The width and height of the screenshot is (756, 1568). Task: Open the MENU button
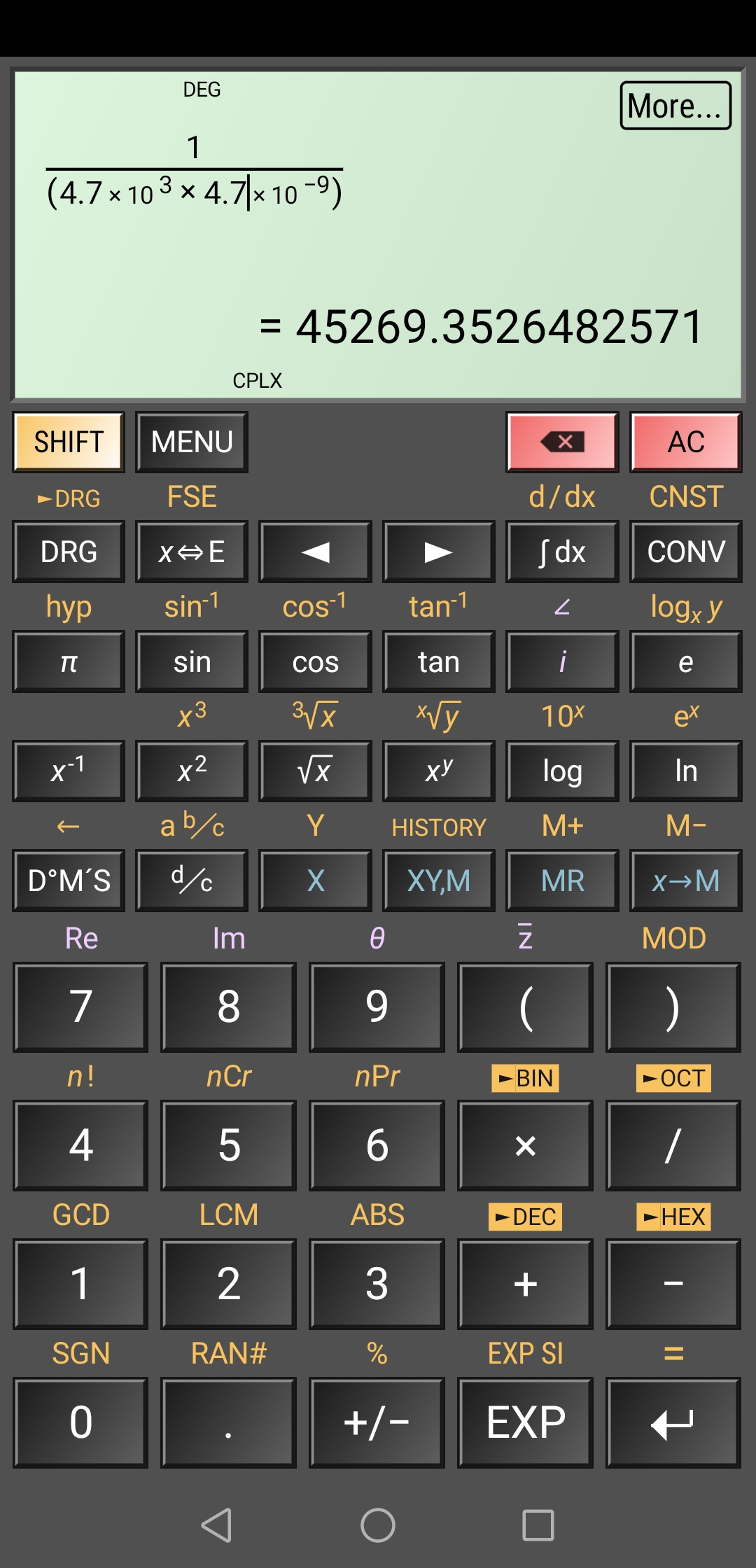click(192, 442)
